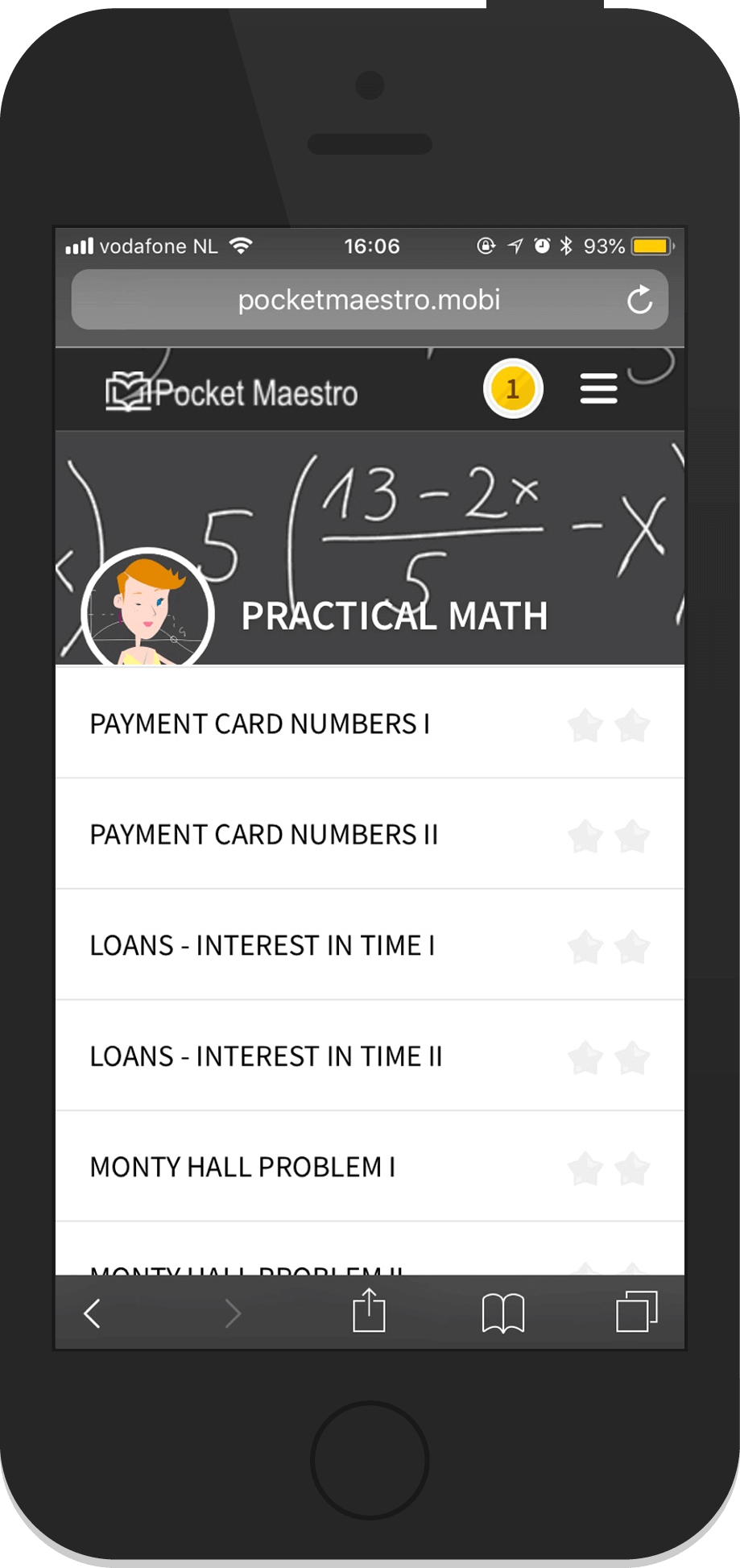Share this page from the browser toolbar

(x=369, y=1312)
